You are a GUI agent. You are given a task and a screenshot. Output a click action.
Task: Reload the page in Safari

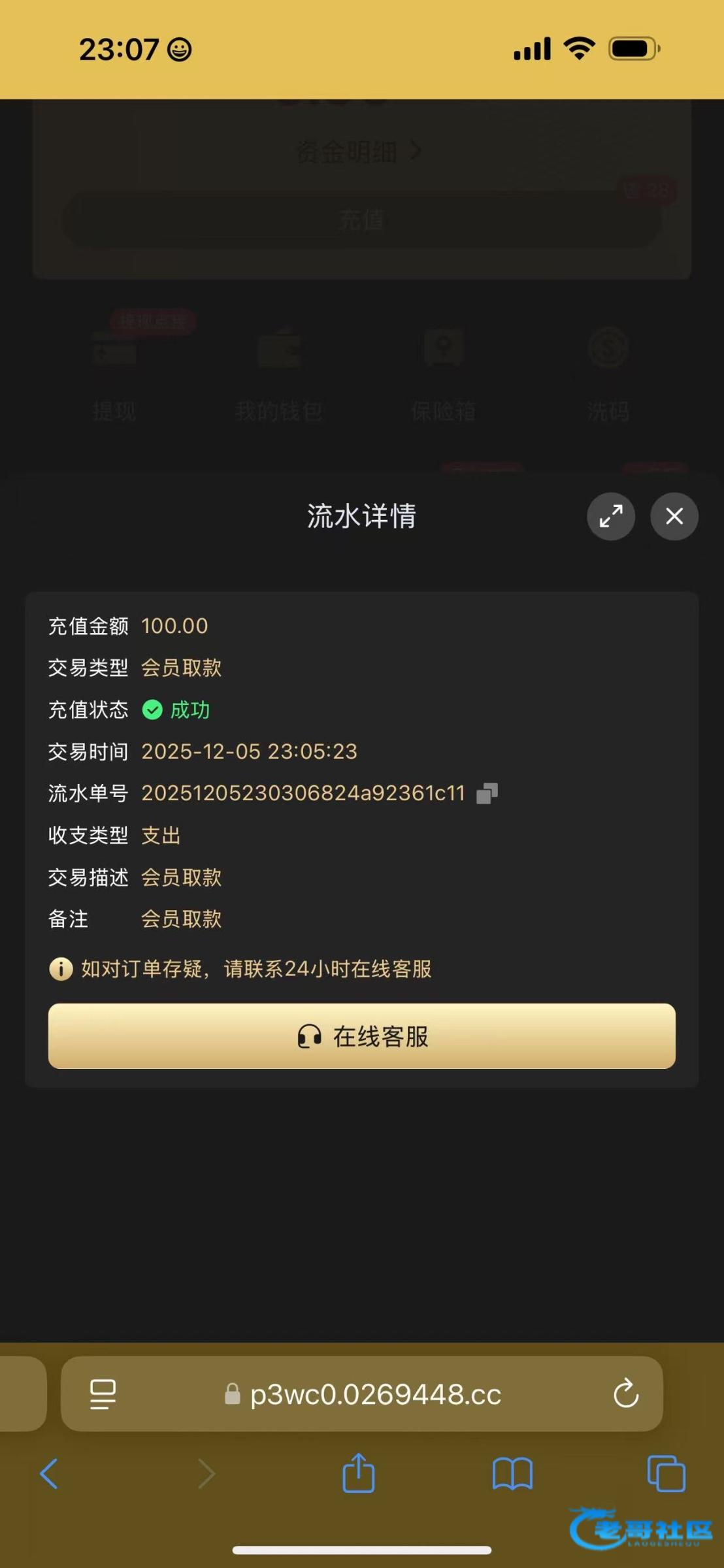(625, 1394)
